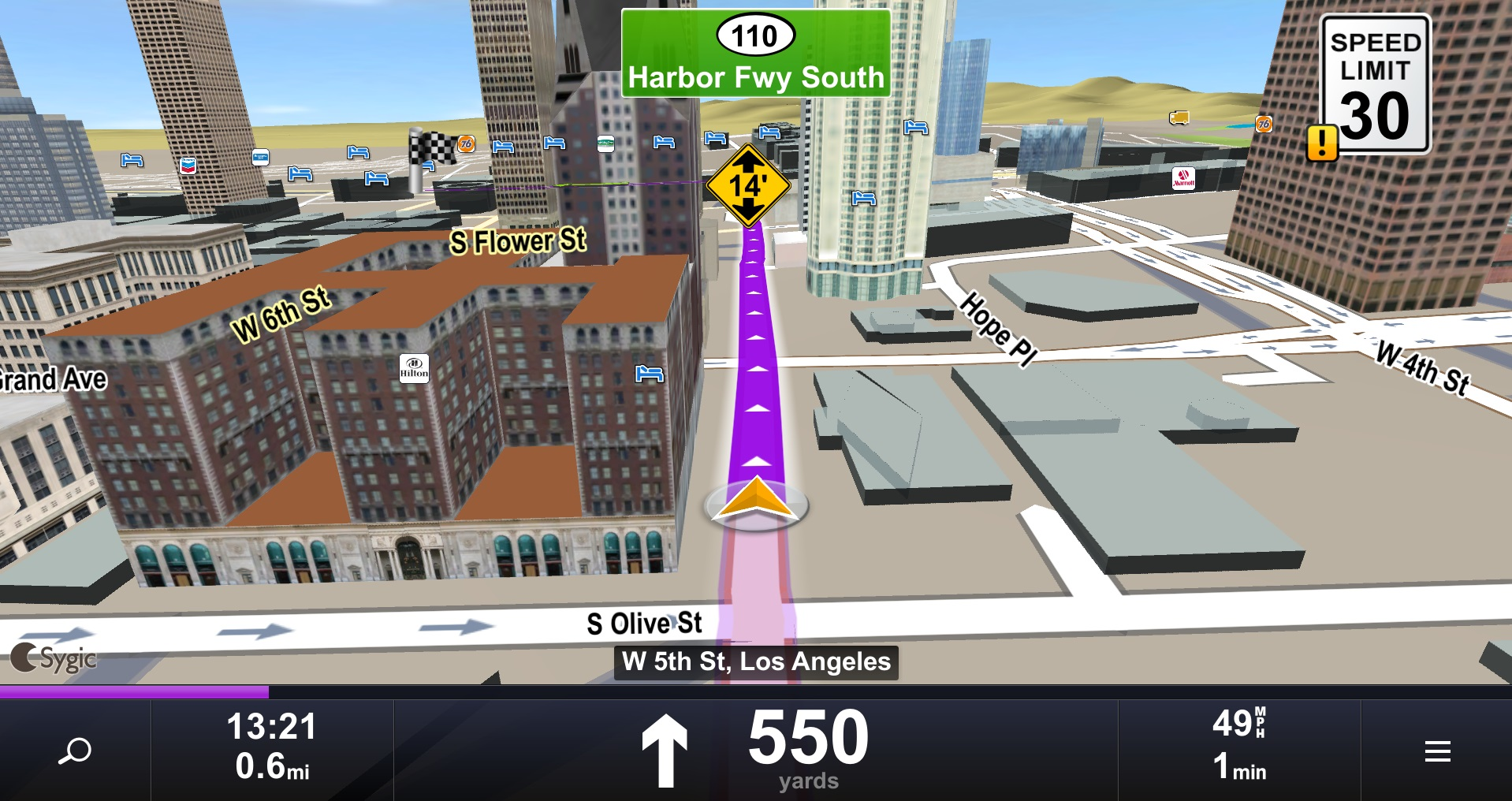Select the Hilton hotel marker on map
The width and height of the screenshot is (1512, 801).
(414, 368)
